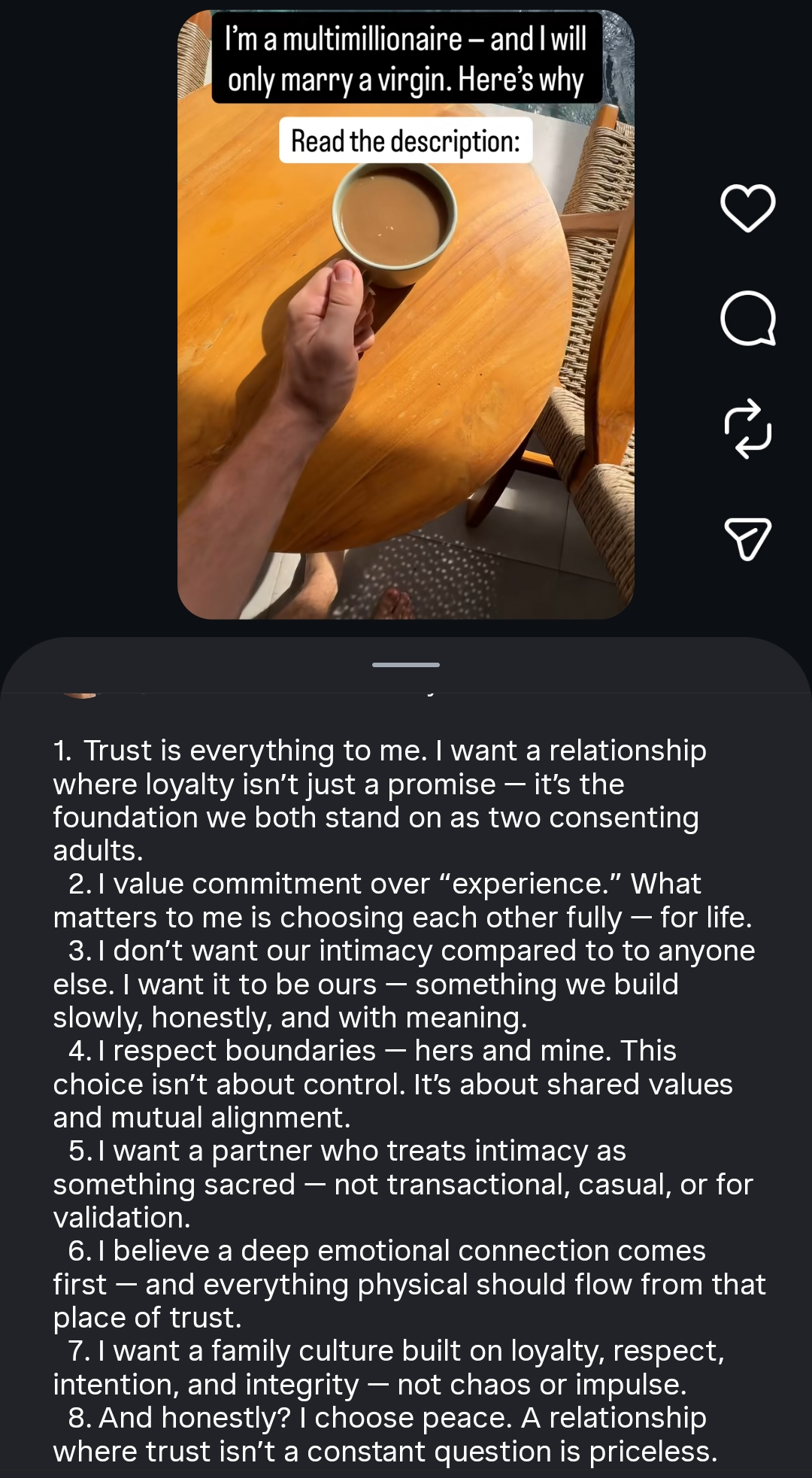Repost this reel
This screenshot has height=1478, width=812.
click(x=747, y=429)
